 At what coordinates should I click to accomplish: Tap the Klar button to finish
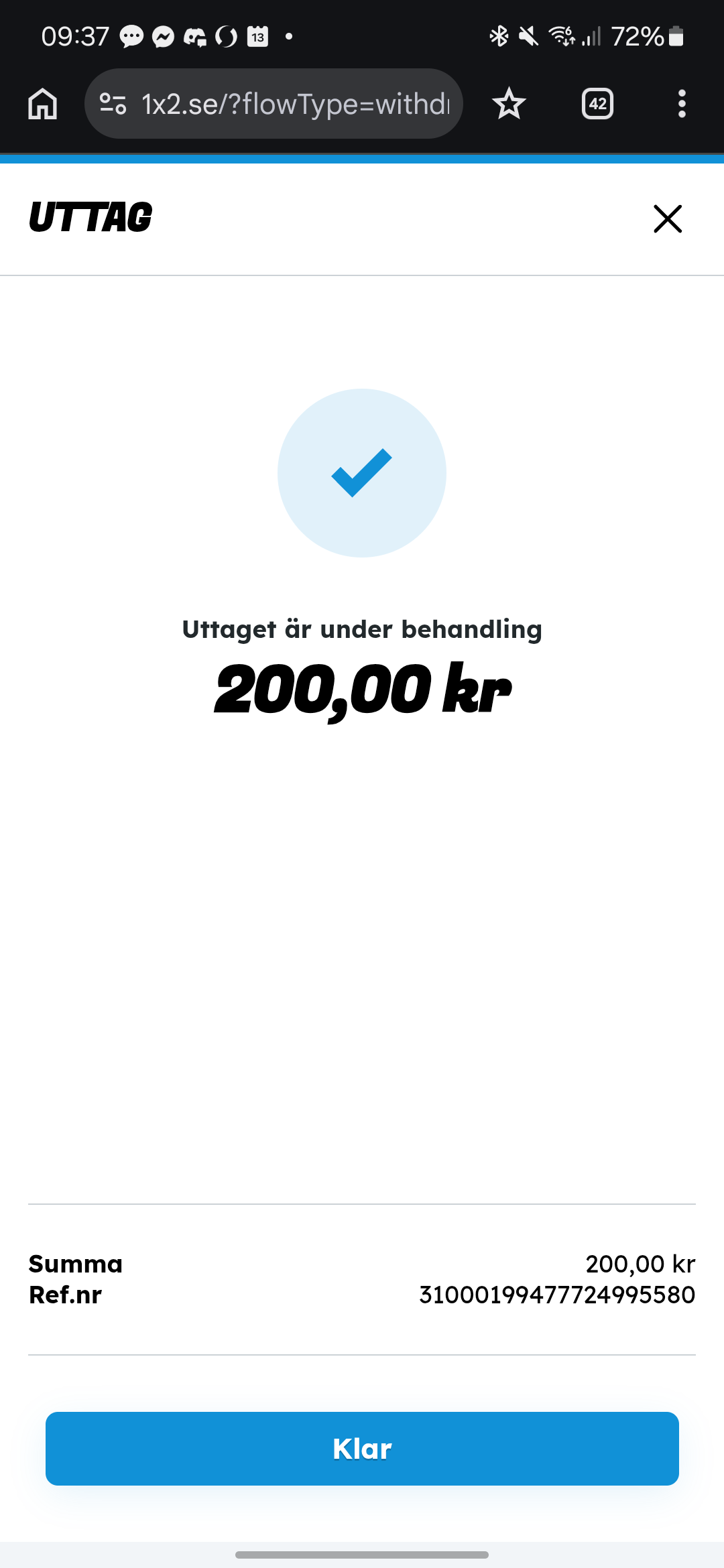(362, 1448)
